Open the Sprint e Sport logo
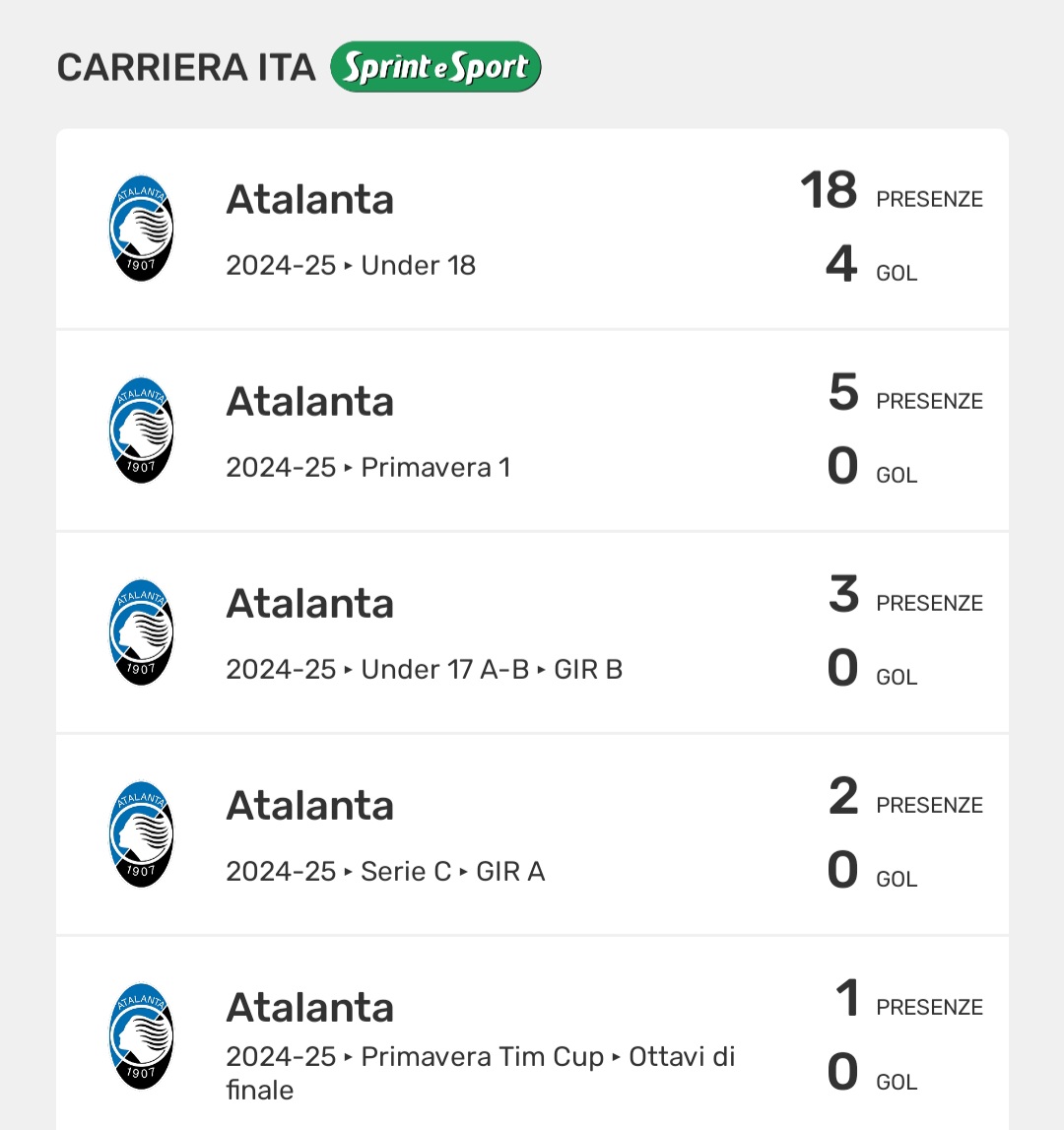The image size is (1064, 1130). tap(435, 66)
